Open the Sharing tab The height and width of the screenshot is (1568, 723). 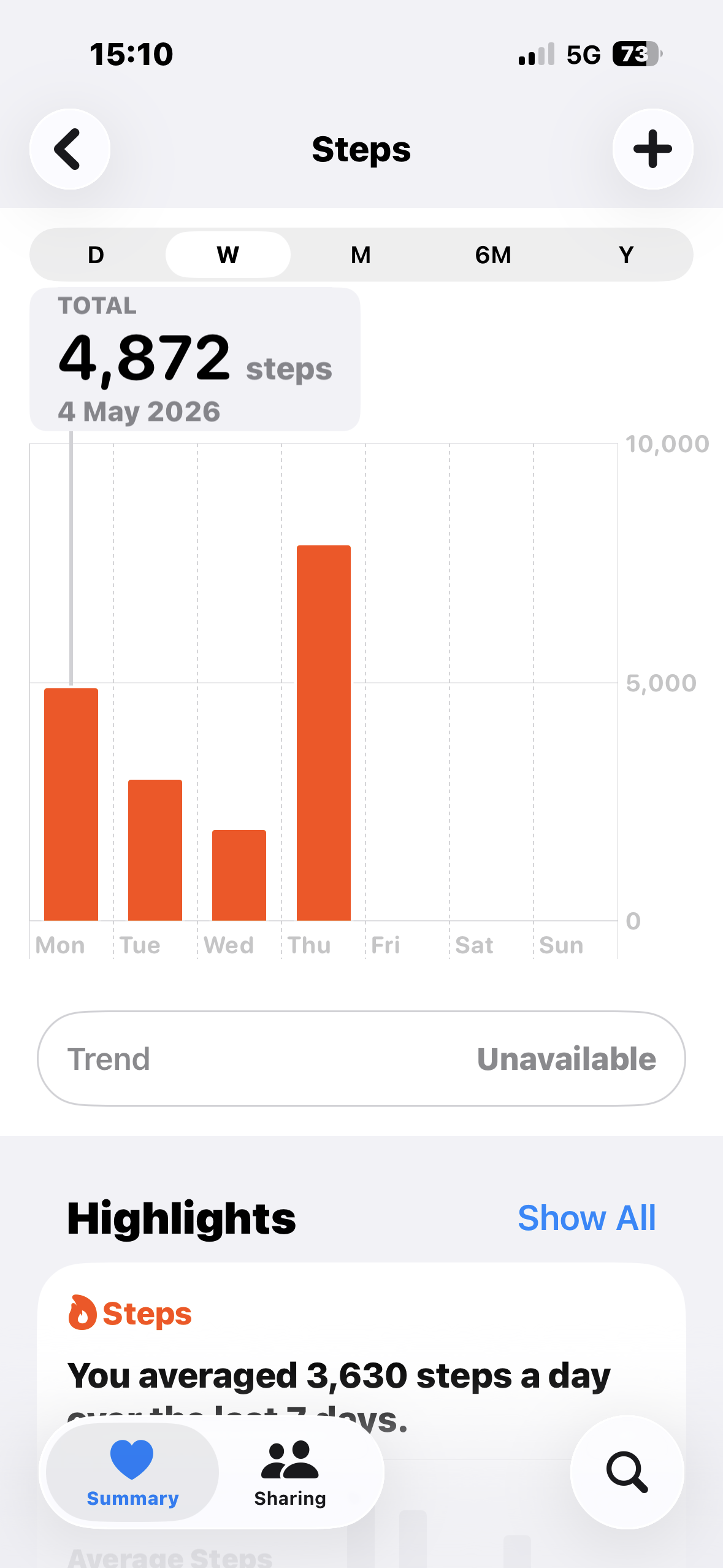[x=290, y=1473]
